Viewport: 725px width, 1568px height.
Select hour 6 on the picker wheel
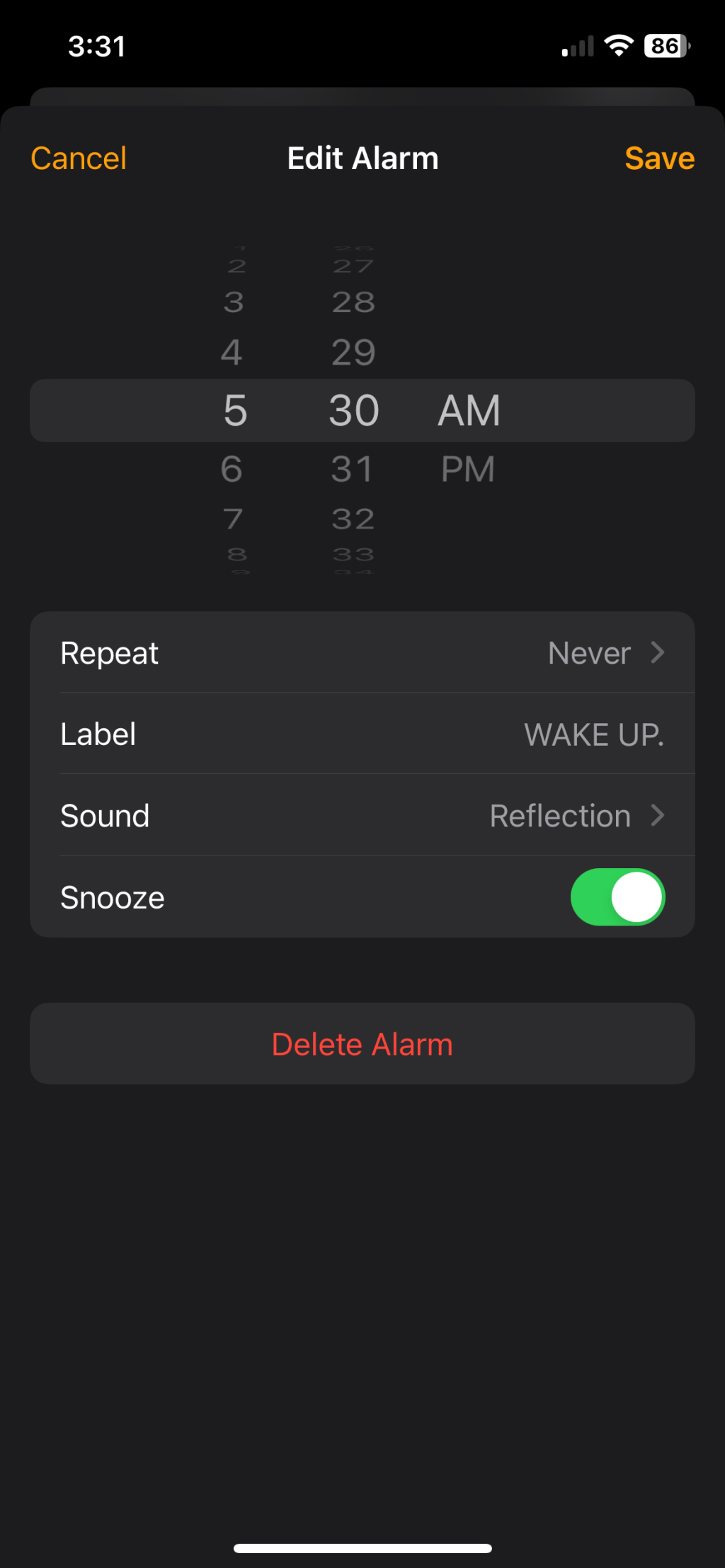pyautogui.click(x=232, y=468)
